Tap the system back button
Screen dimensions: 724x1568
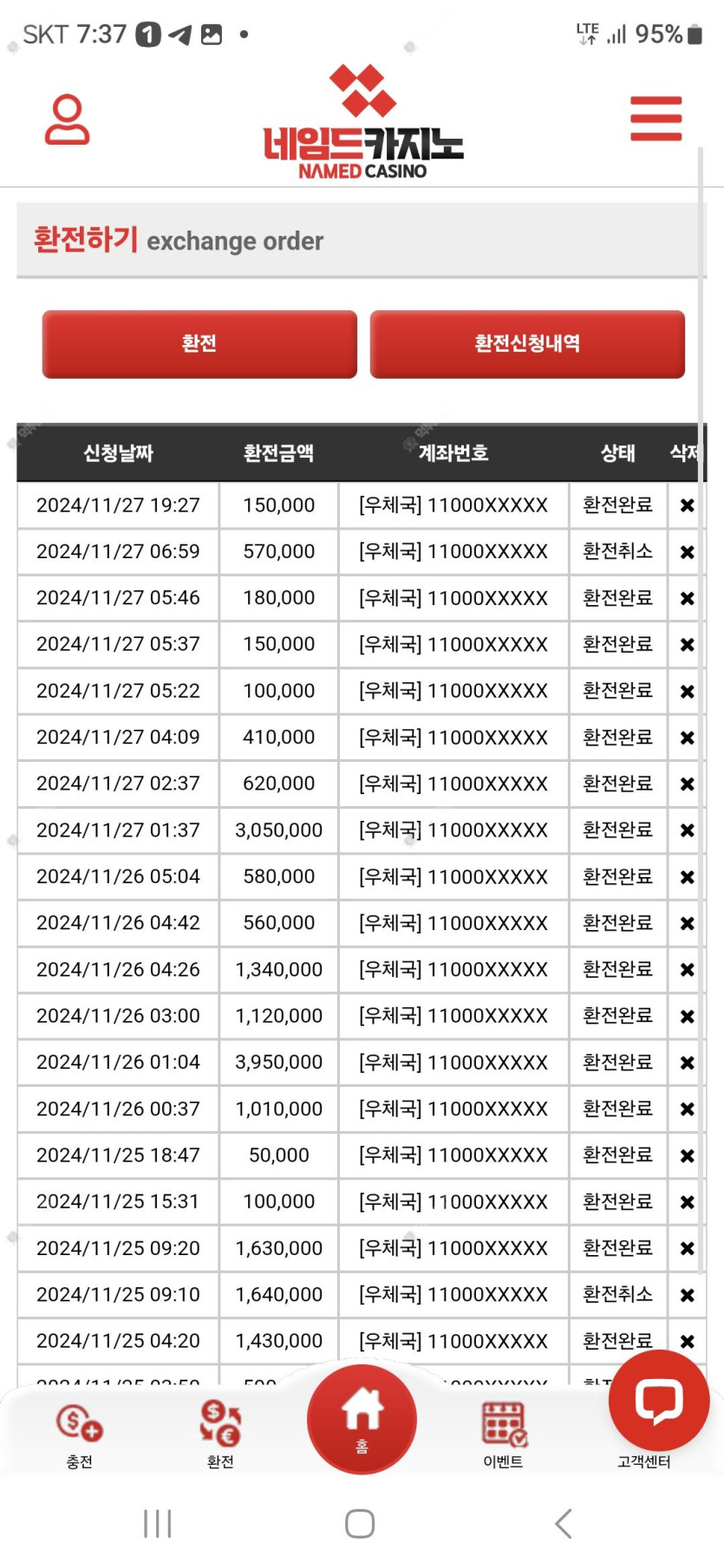point(564,1523)
